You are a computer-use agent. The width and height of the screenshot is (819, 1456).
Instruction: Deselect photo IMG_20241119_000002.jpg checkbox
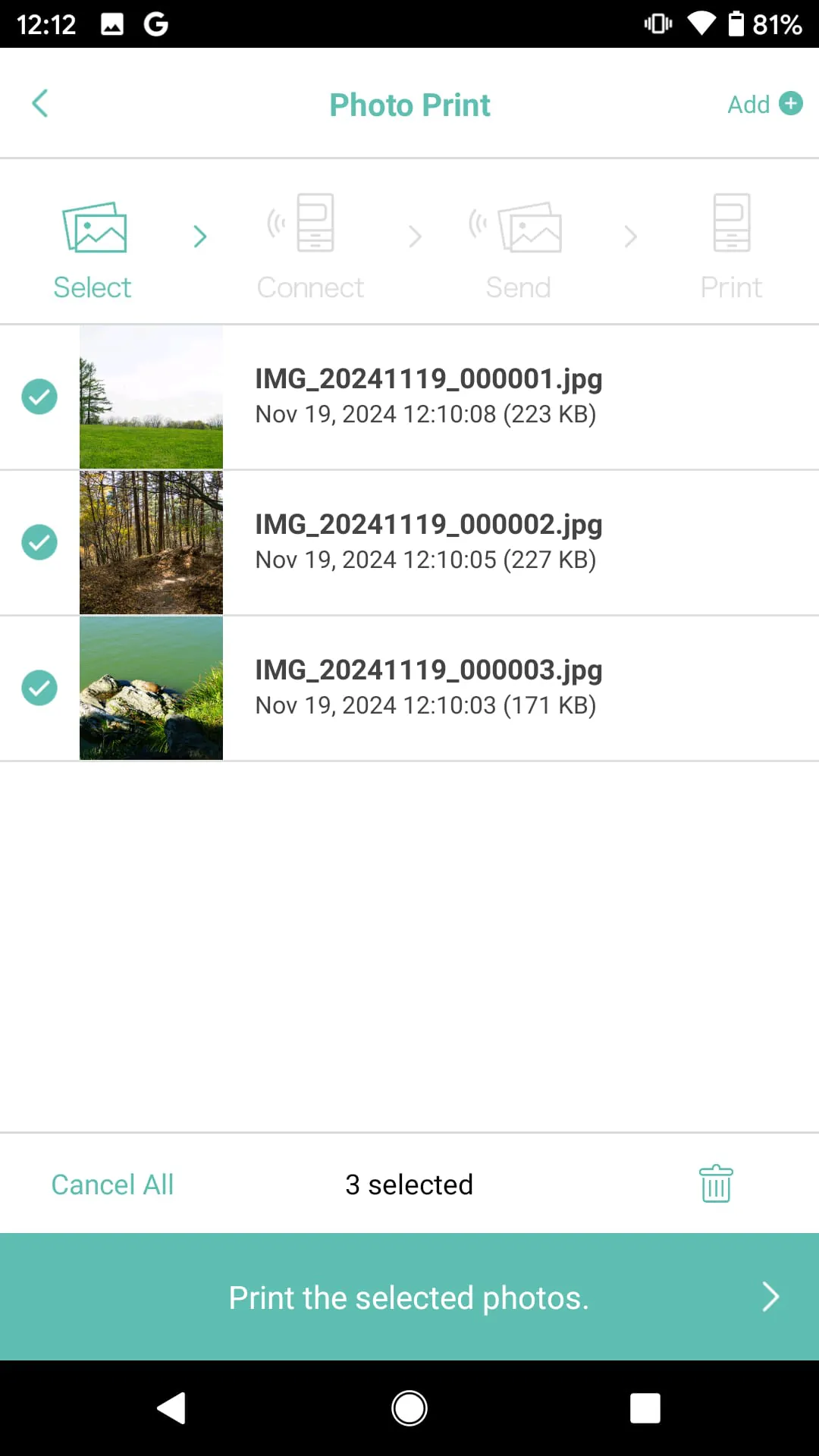click(x=39, y=542)
